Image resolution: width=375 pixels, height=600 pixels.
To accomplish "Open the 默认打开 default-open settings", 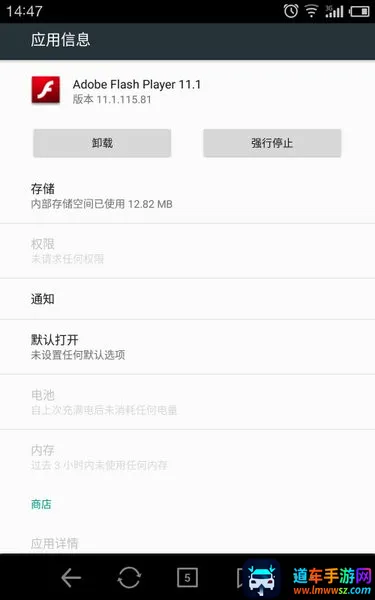I will pyautogui.click(x=188, y=347).
